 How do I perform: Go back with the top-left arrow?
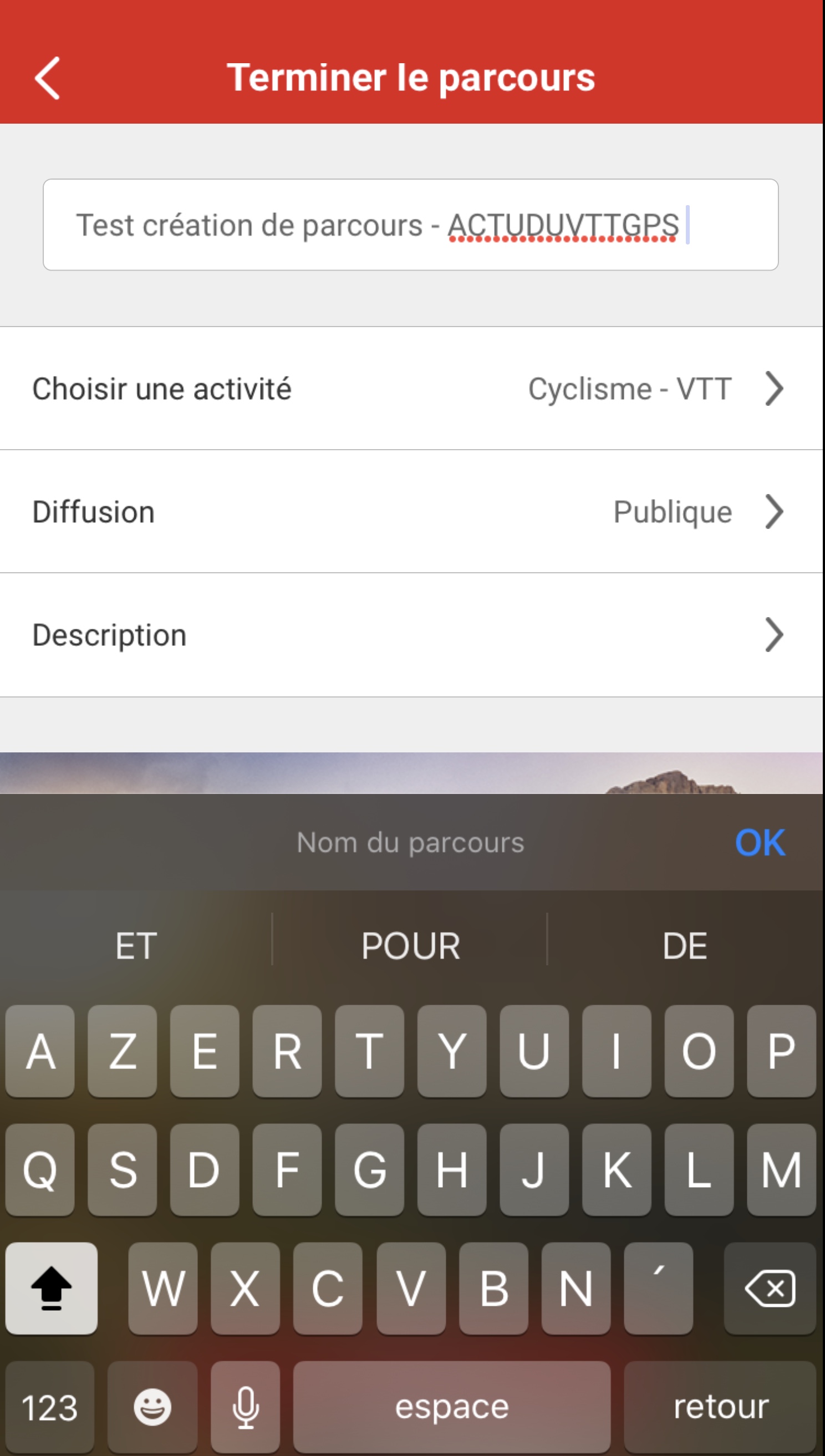[x=47, y=78]
